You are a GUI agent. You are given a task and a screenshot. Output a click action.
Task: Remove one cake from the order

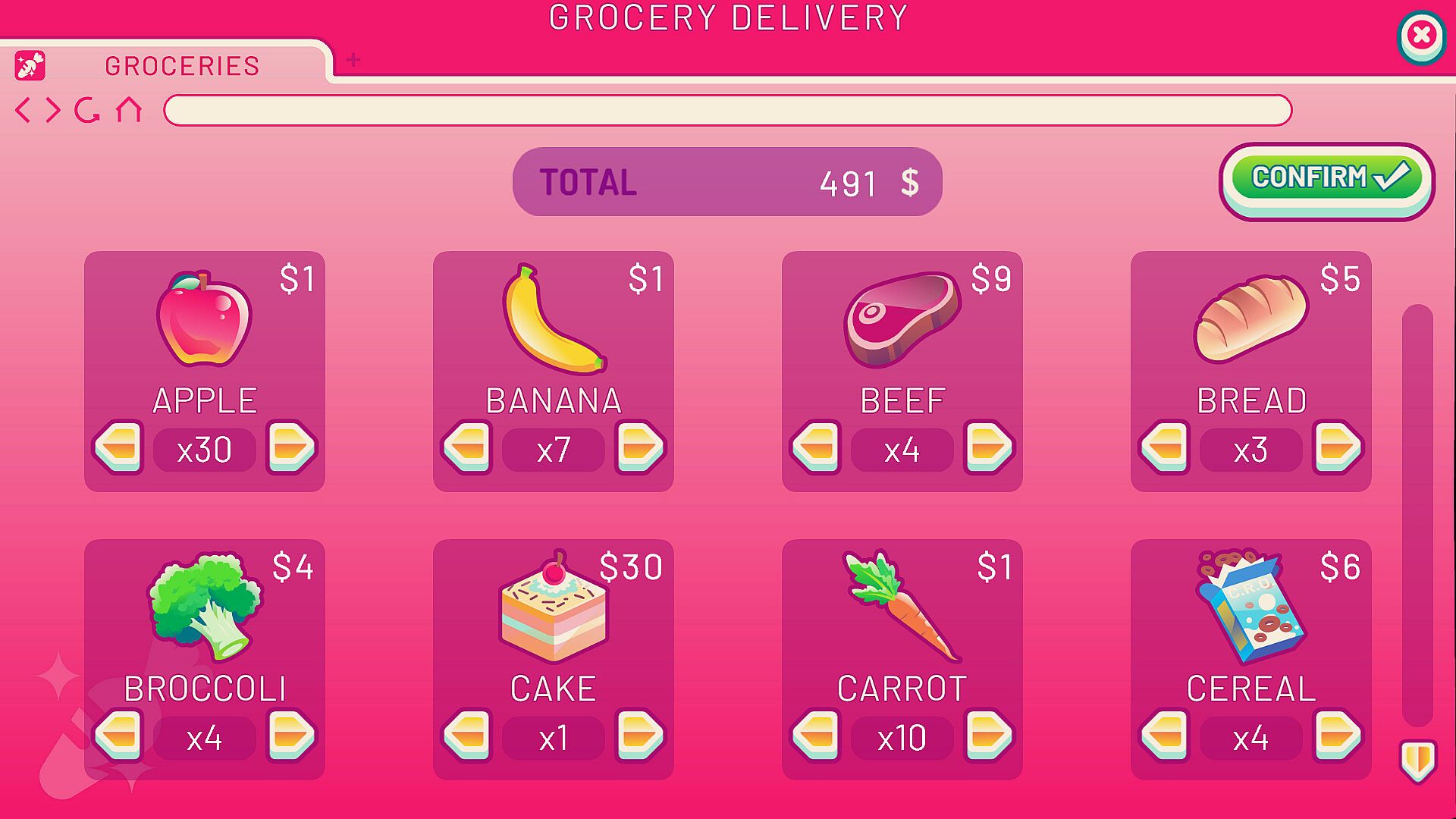coord(468,735)
